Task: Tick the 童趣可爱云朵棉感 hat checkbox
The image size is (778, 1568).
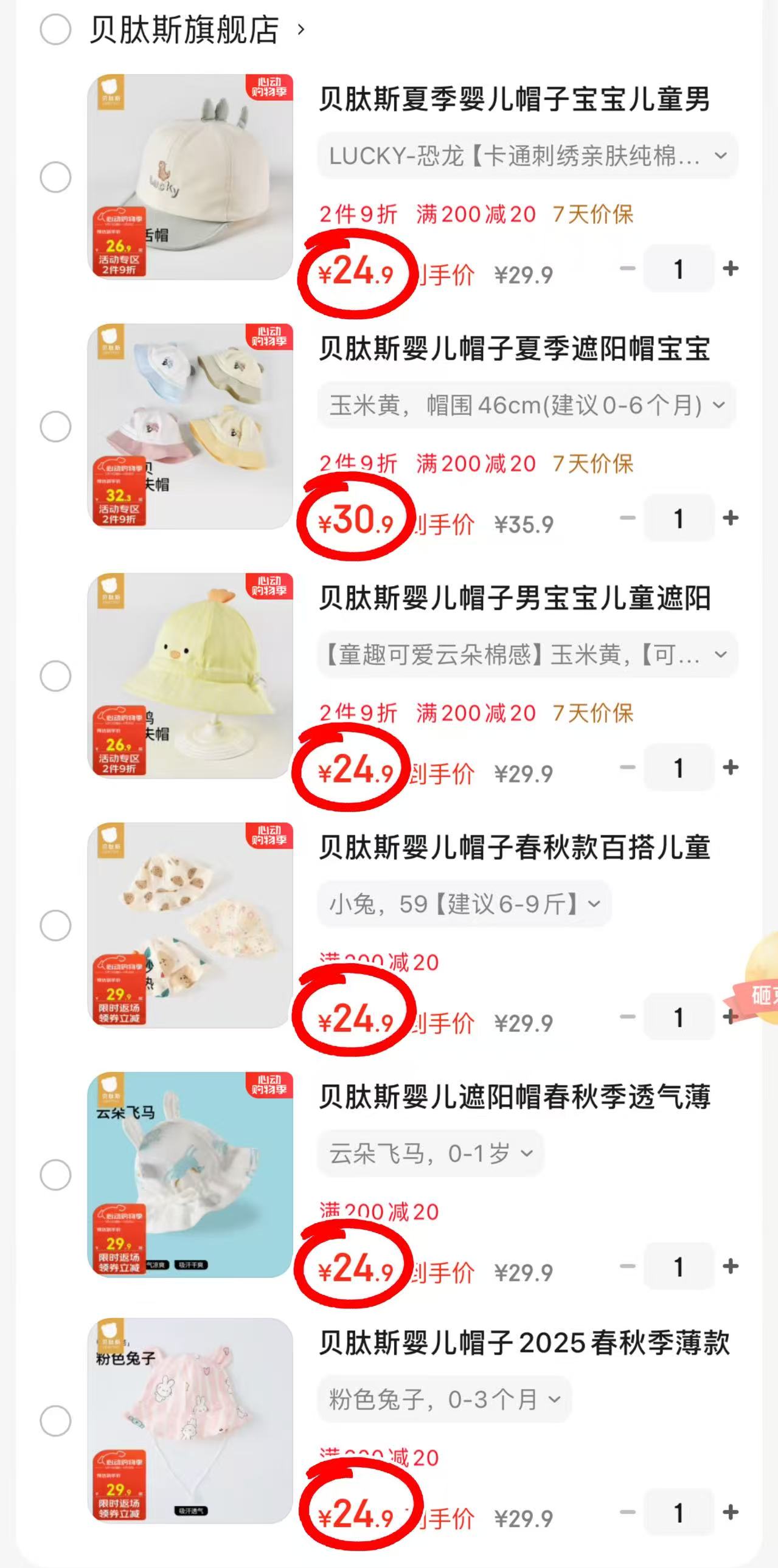Action: (55, 675)
